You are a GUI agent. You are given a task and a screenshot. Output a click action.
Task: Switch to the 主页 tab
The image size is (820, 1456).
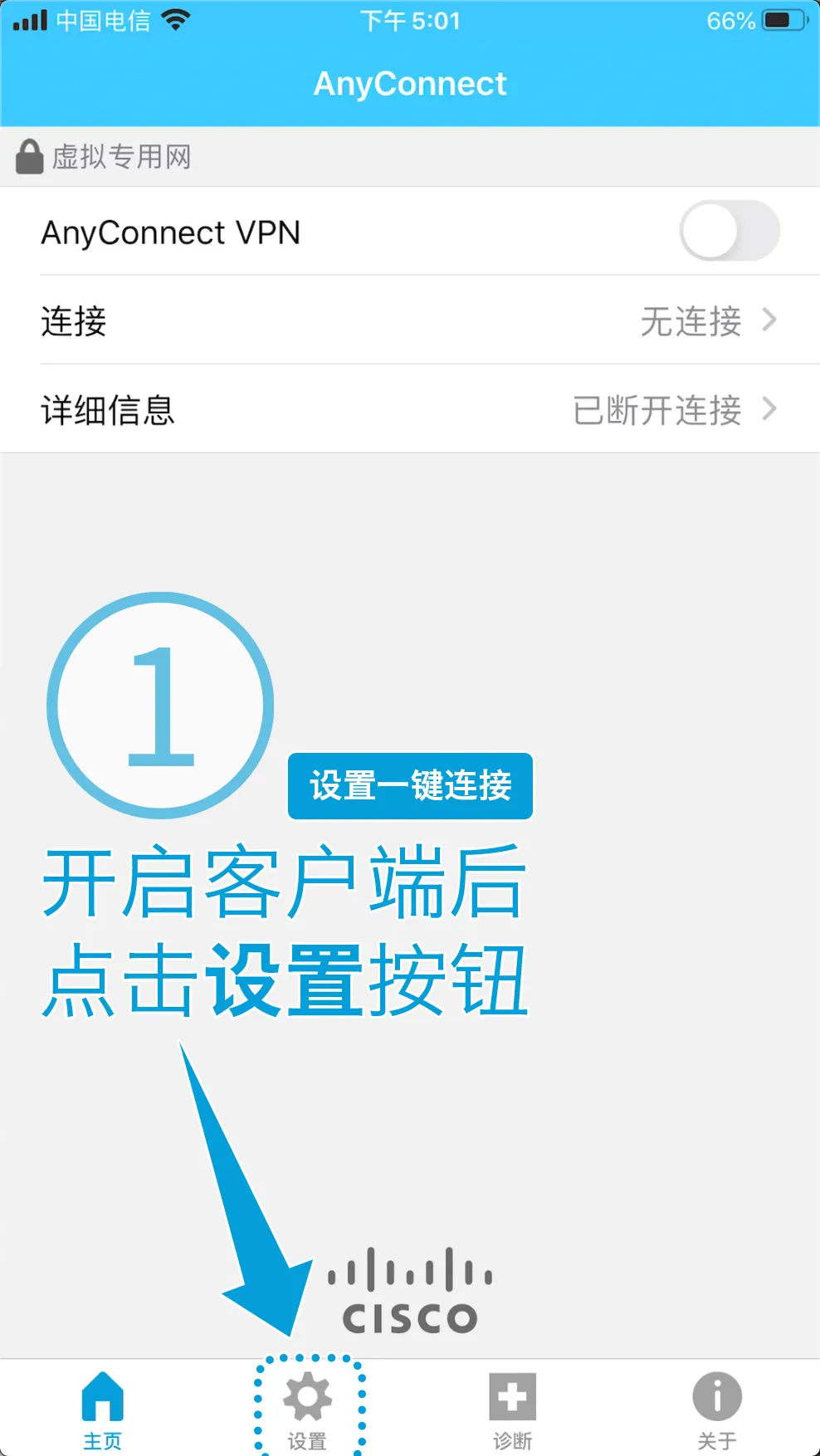[x=102, y=1410]
